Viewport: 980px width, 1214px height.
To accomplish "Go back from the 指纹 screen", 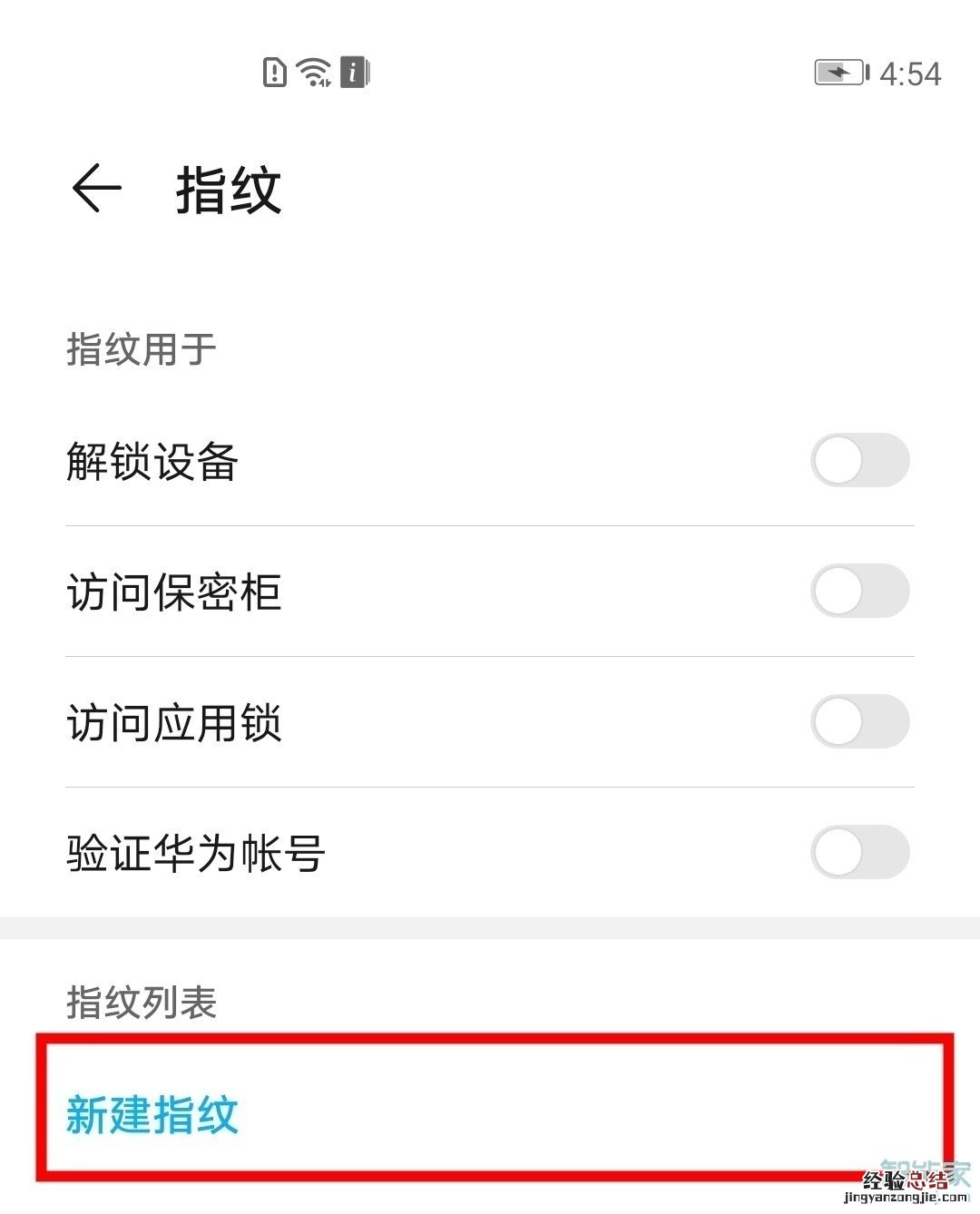I will (96, 189).
